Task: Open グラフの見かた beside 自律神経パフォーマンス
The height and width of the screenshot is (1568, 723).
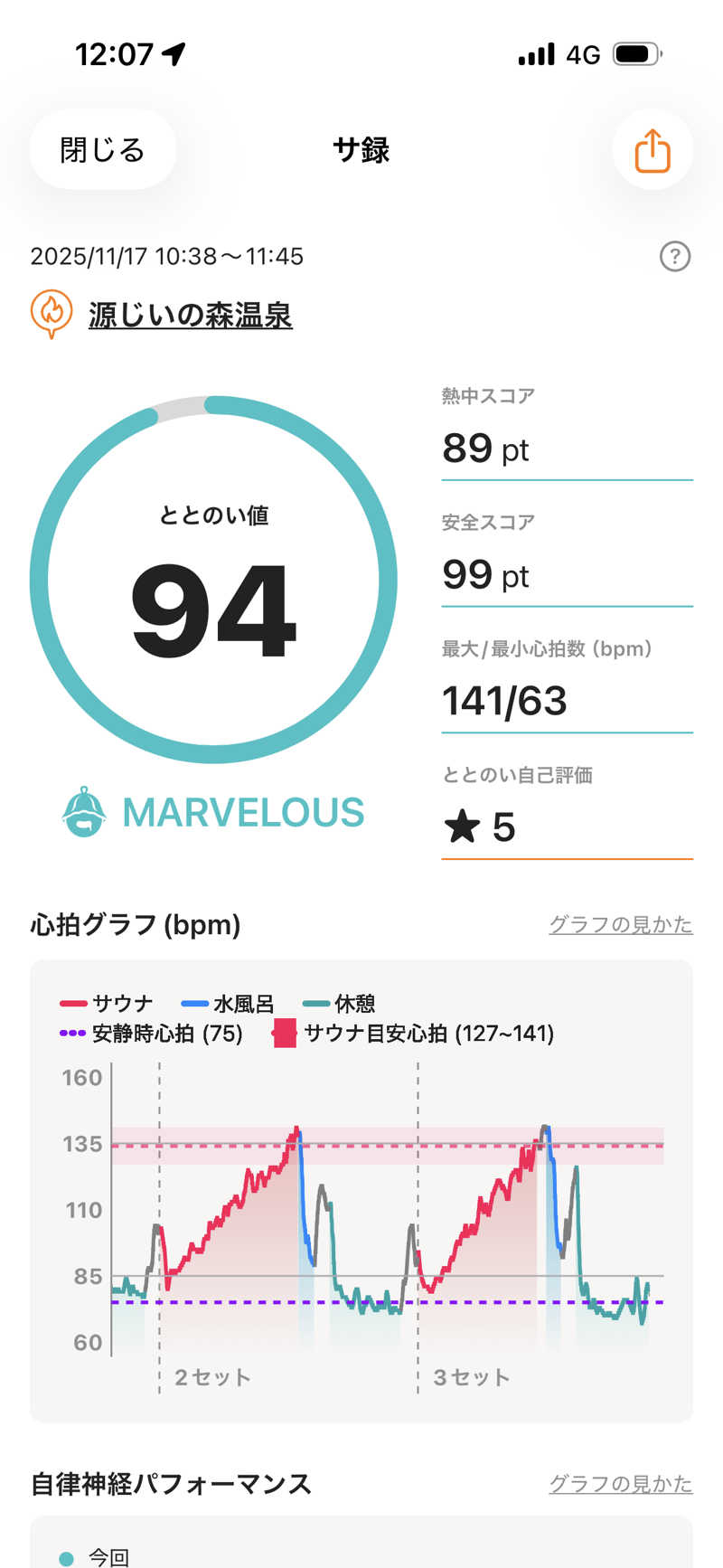Action: point(620,1484)
